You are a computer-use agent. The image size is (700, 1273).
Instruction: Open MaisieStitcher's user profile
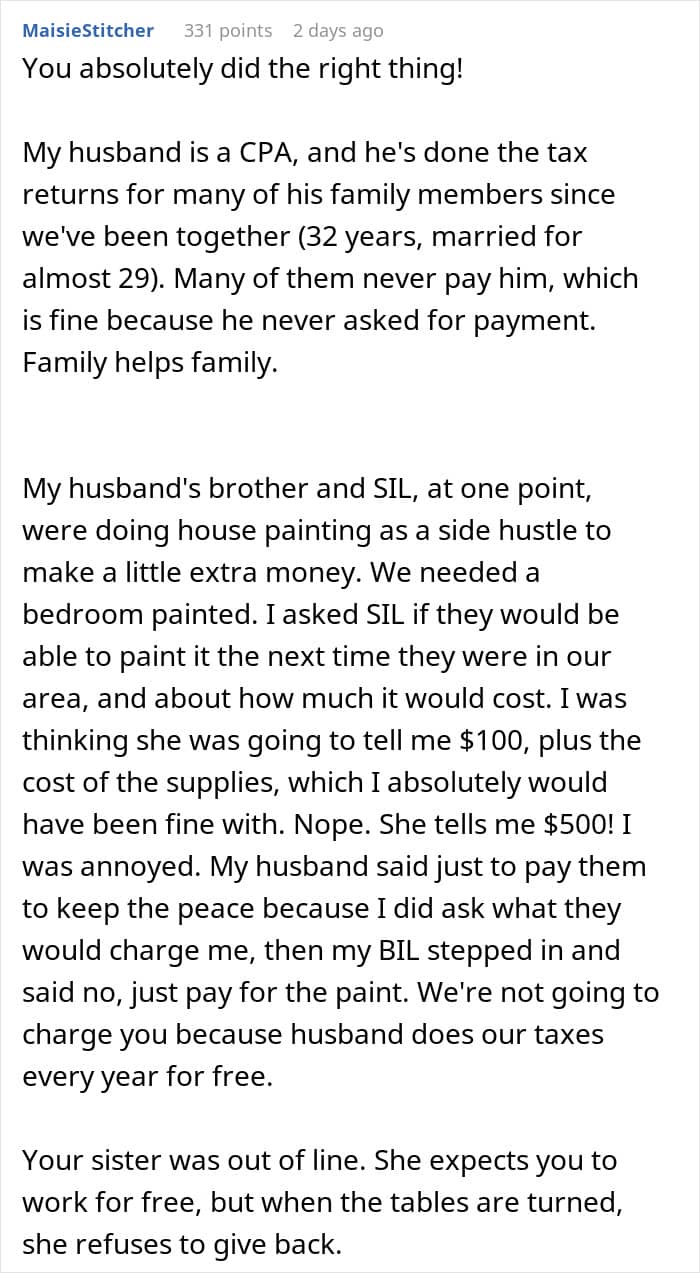[88, 31]
